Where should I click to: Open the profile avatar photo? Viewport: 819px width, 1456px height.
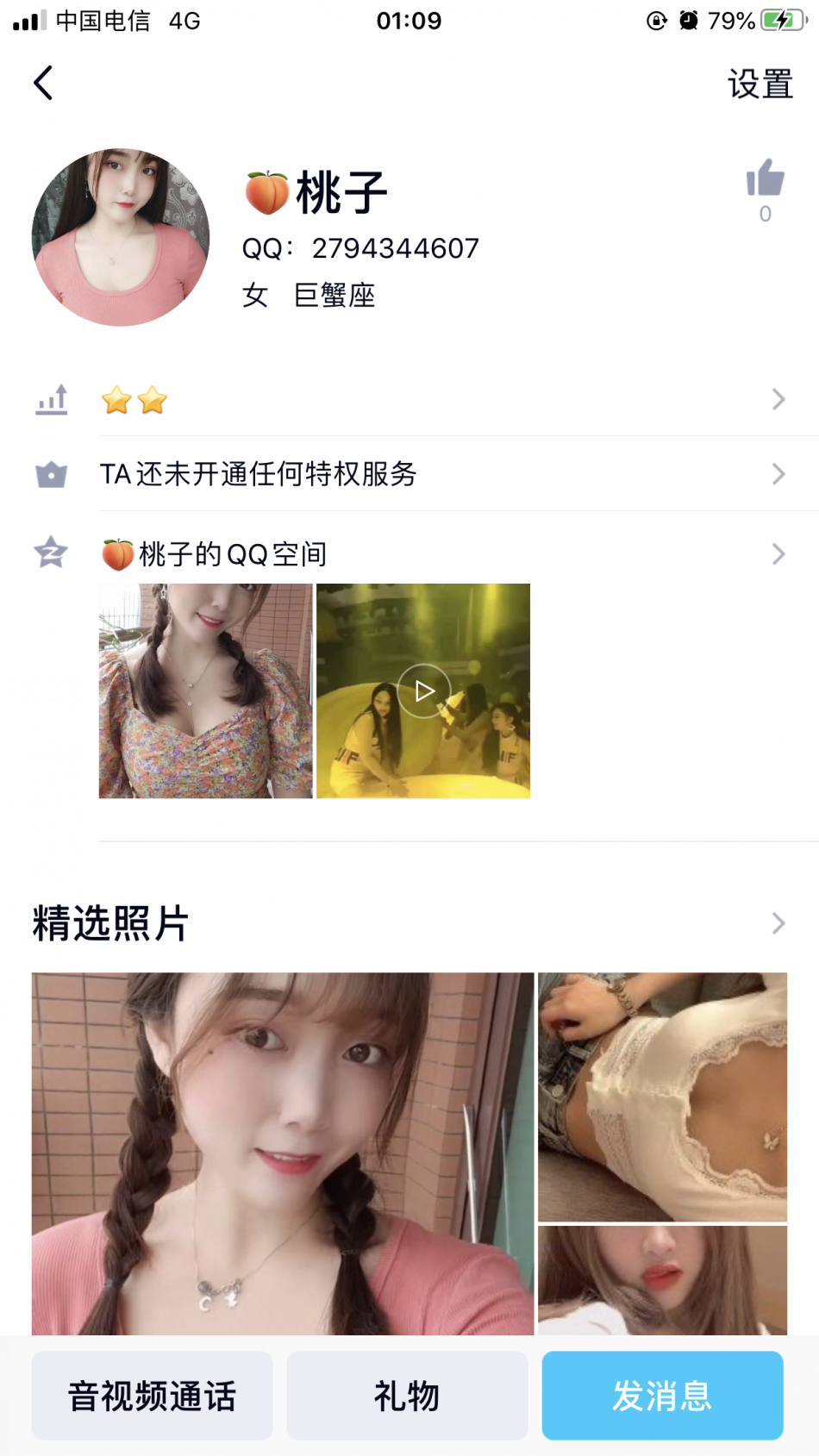(x=121, y=237)
